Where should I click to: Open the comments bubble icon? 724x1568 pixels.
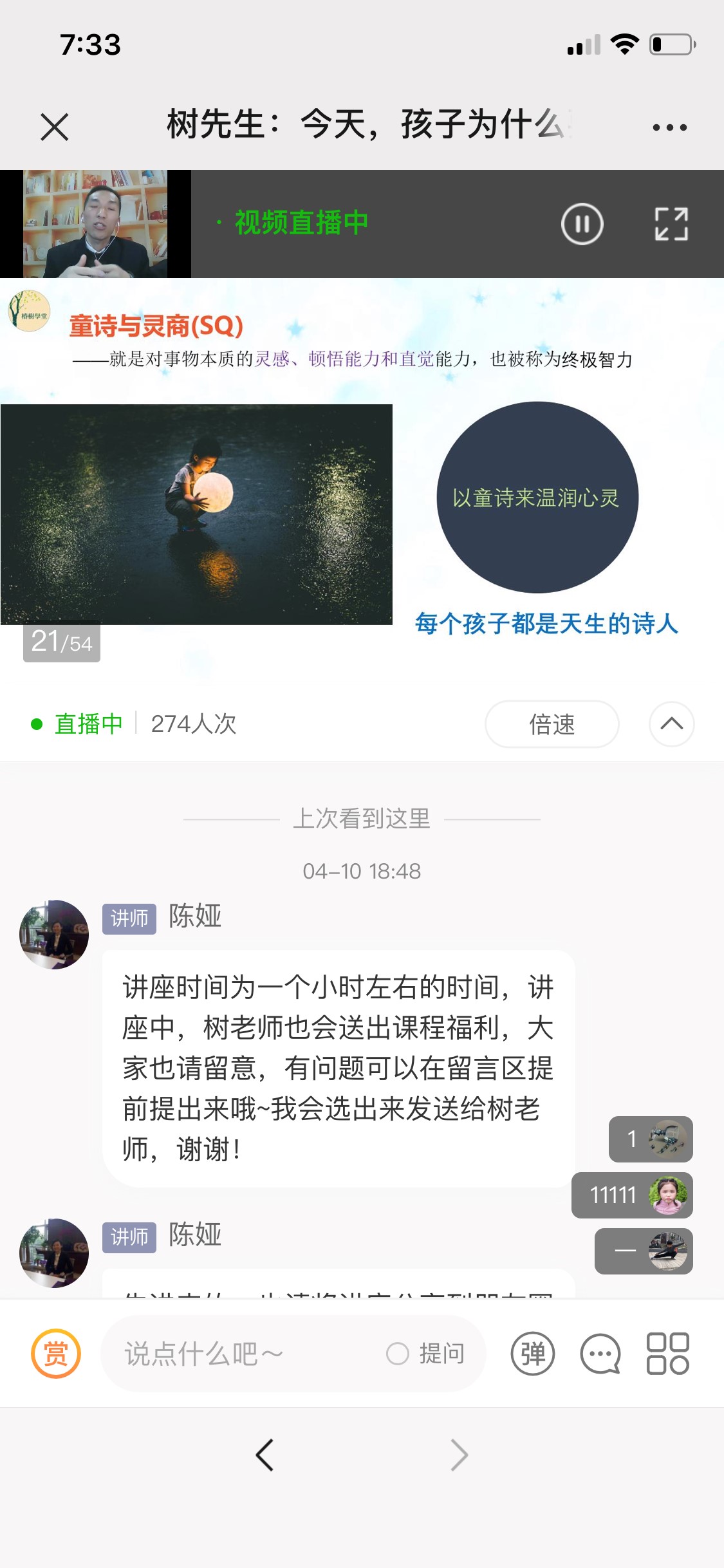pos(600,1354)
